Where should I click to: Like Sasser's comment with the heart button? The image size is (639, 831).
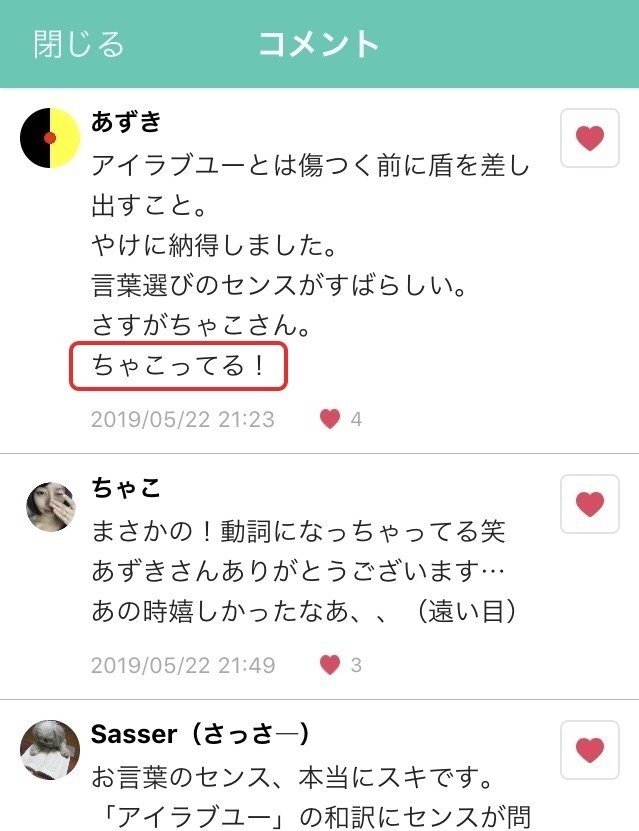[x=590, y=750]
